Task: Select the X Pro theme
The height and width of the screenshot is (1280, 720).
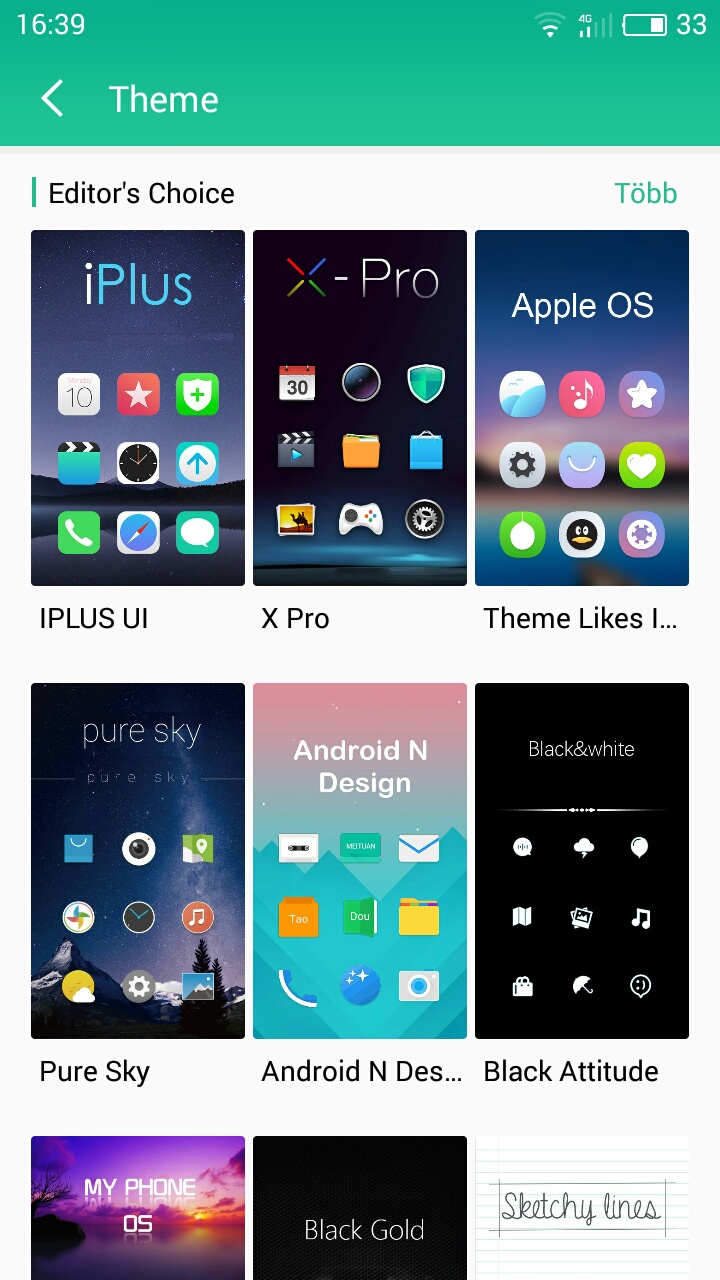Action: coord(360,408)
